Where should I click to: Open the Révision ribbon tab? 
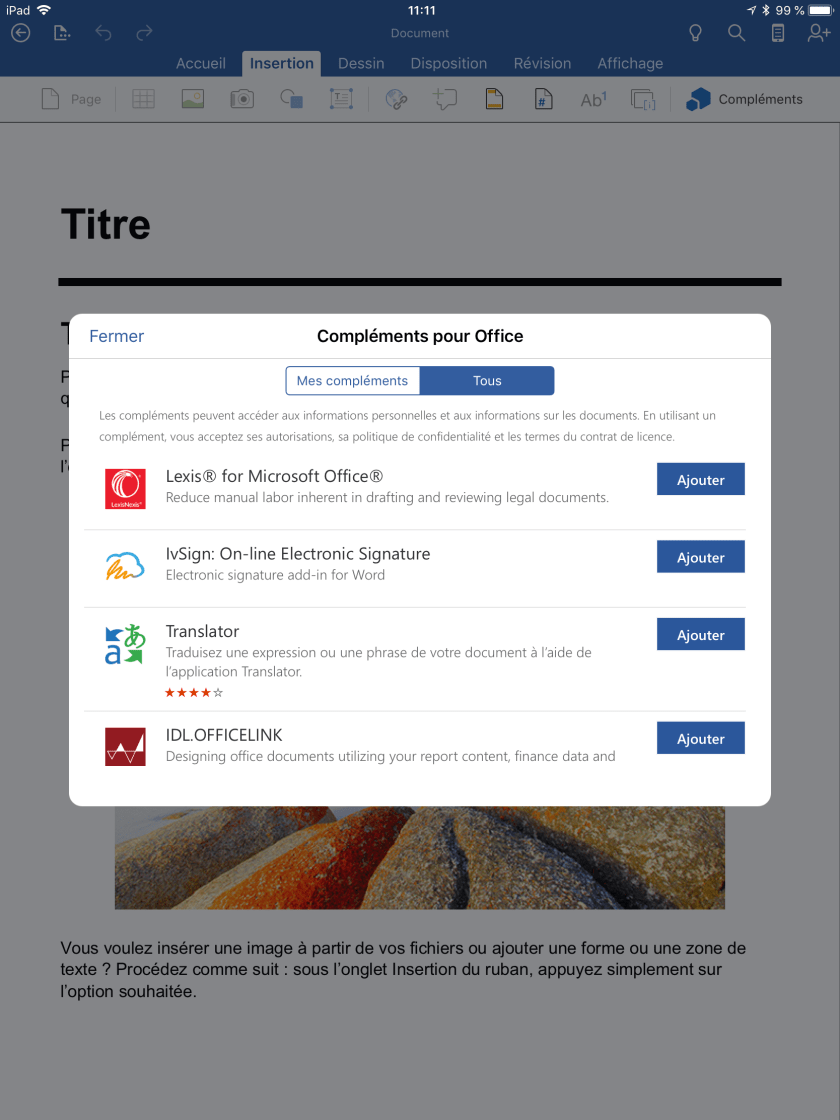click(542, 63)
